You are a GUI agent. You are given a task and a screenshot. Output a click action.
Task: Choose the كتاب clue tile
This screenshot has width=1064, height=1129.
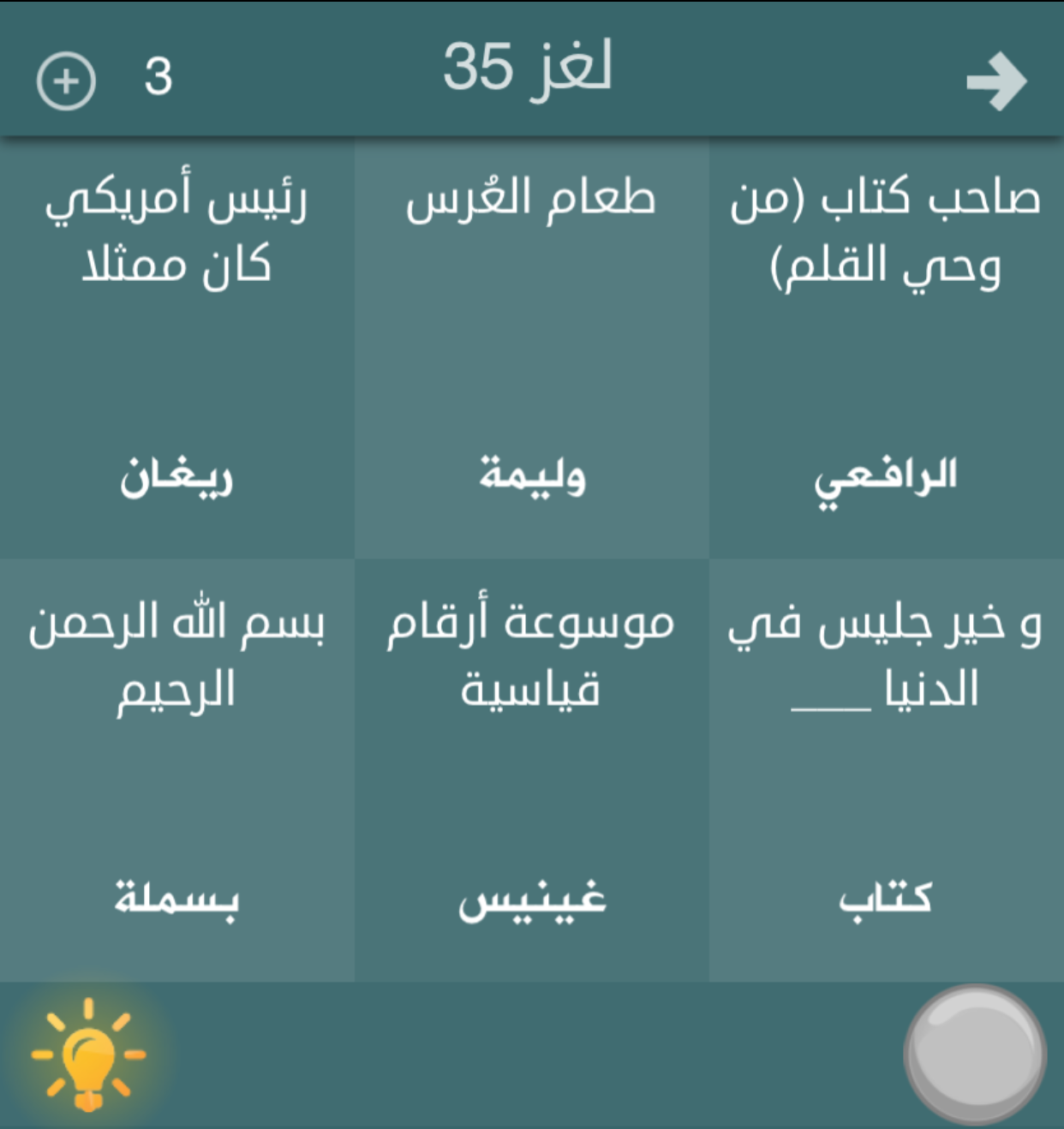point(886,770)
